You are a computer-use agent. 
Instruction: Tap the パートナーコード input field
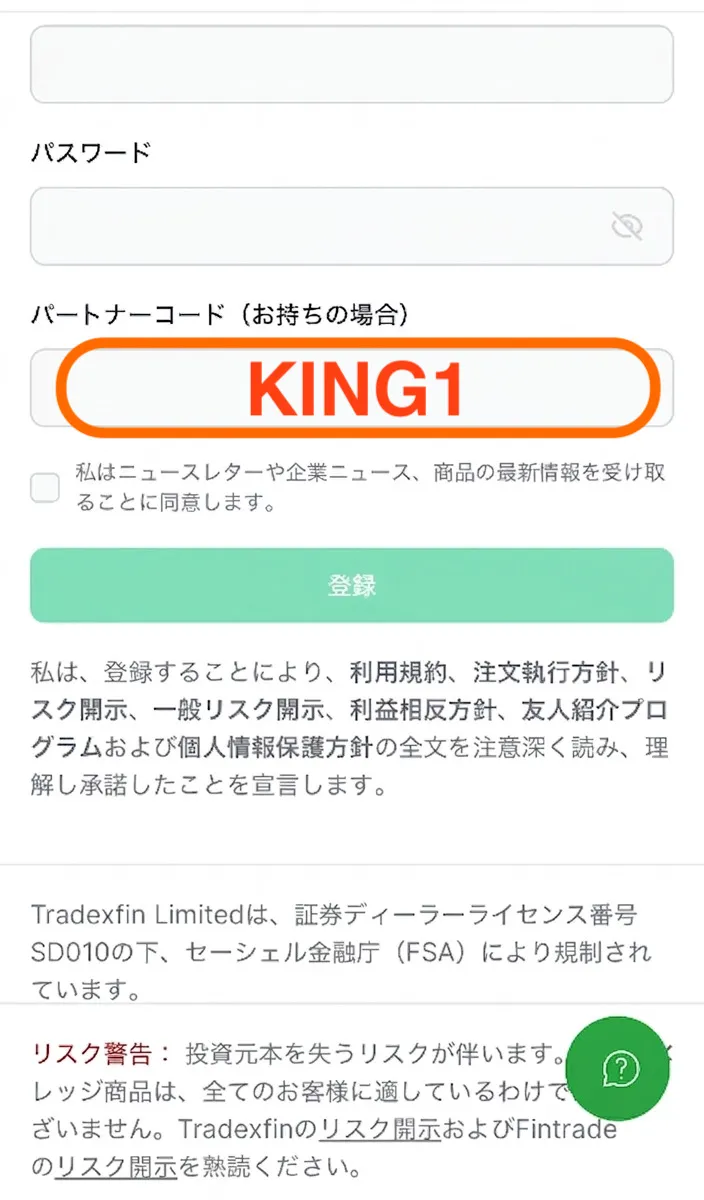[351, 388]
